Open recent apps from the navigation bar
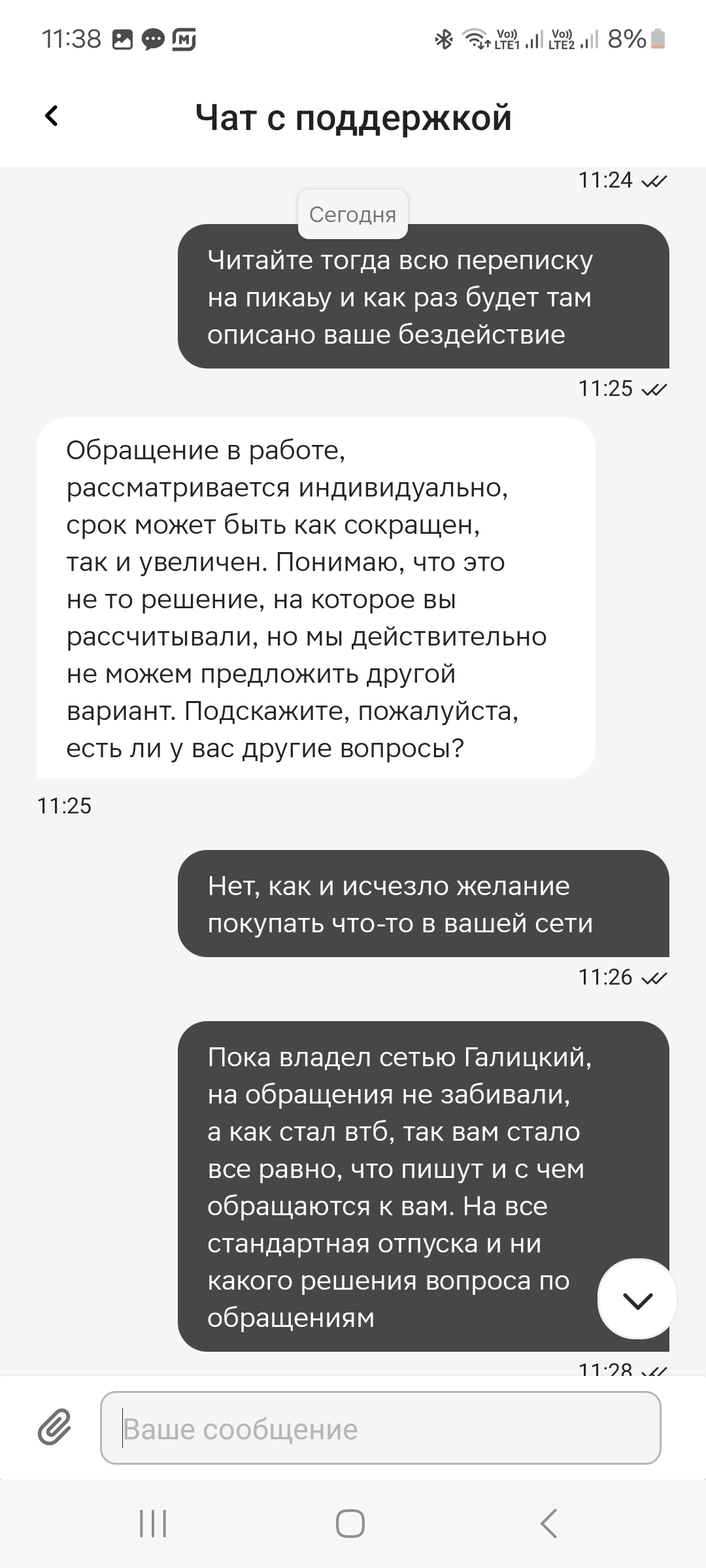Viewport: 706px width, 1568px height. coord(154,1523)
